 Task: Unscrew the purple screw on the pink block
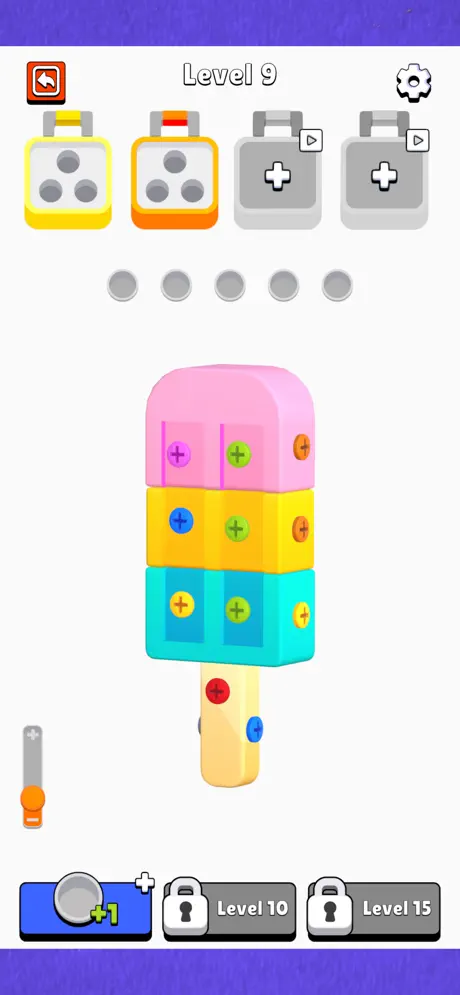pyautogui.click(x=178, y=454)
